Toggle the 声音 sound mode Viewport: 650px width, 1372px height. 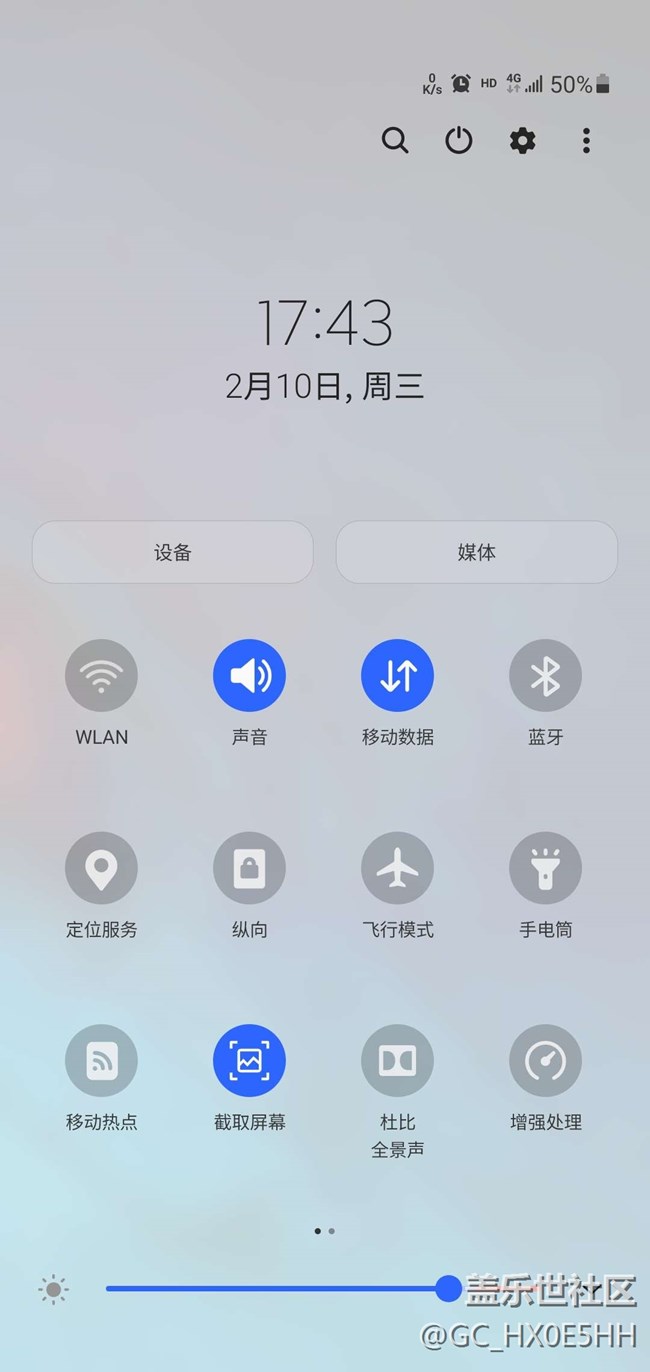[x=249, y=676]
